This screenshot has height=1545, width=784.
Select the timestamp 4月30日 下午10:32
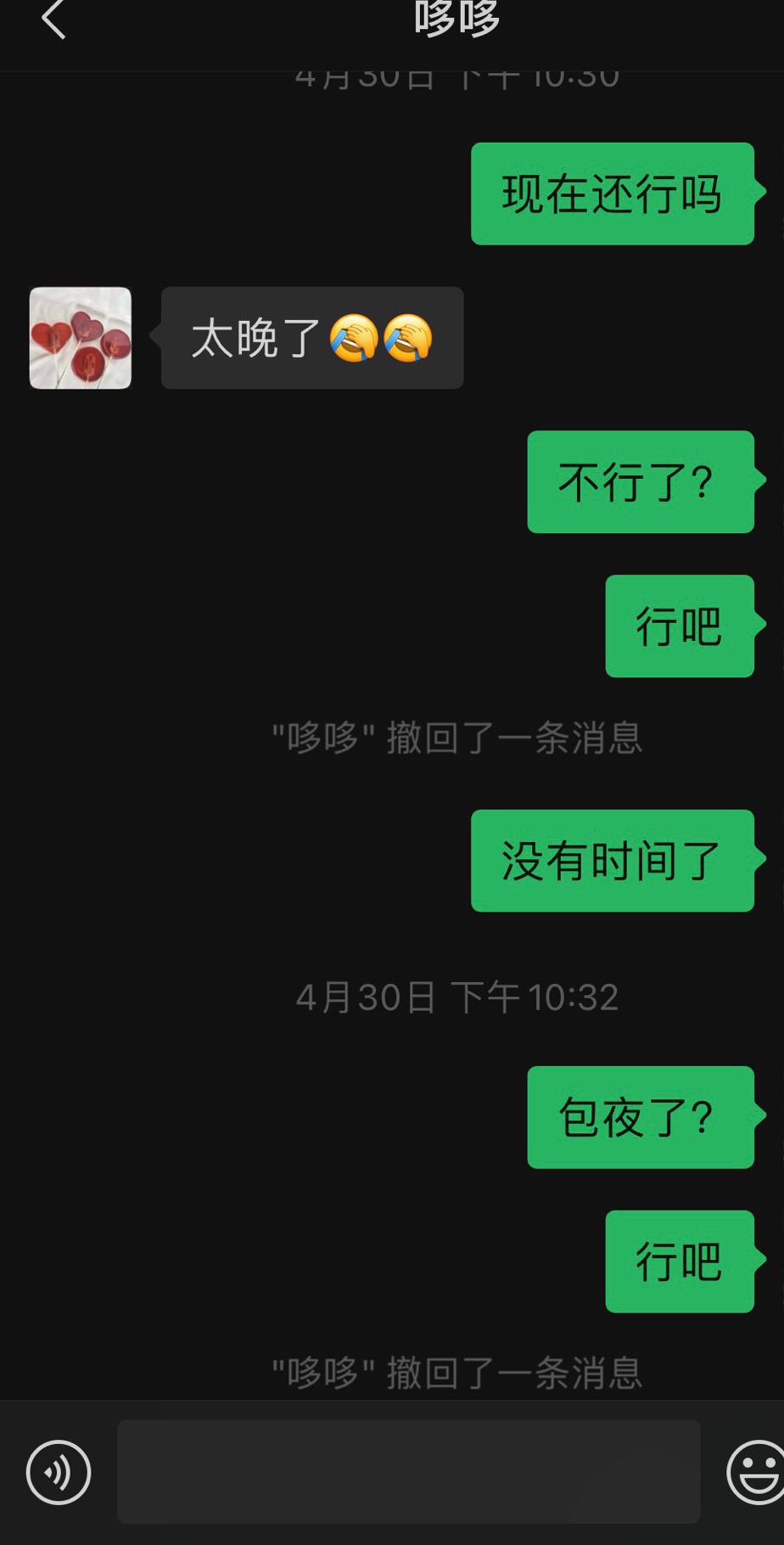point(457,997)
